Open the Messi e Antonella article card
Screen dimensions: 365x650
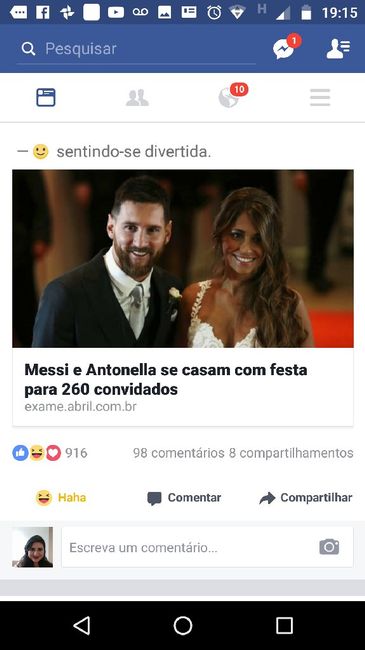pos(183,298)
